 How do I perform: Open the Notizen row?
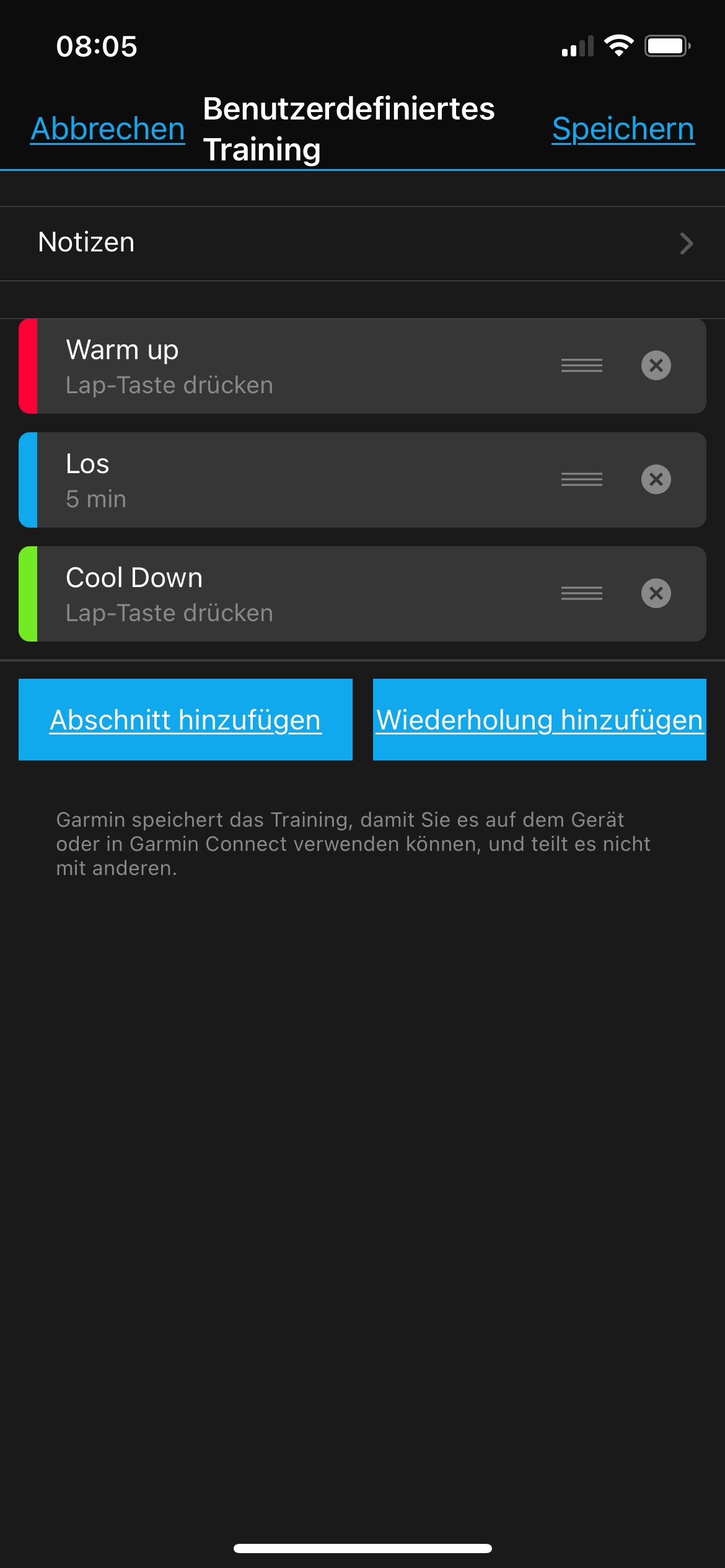[362, 243]
